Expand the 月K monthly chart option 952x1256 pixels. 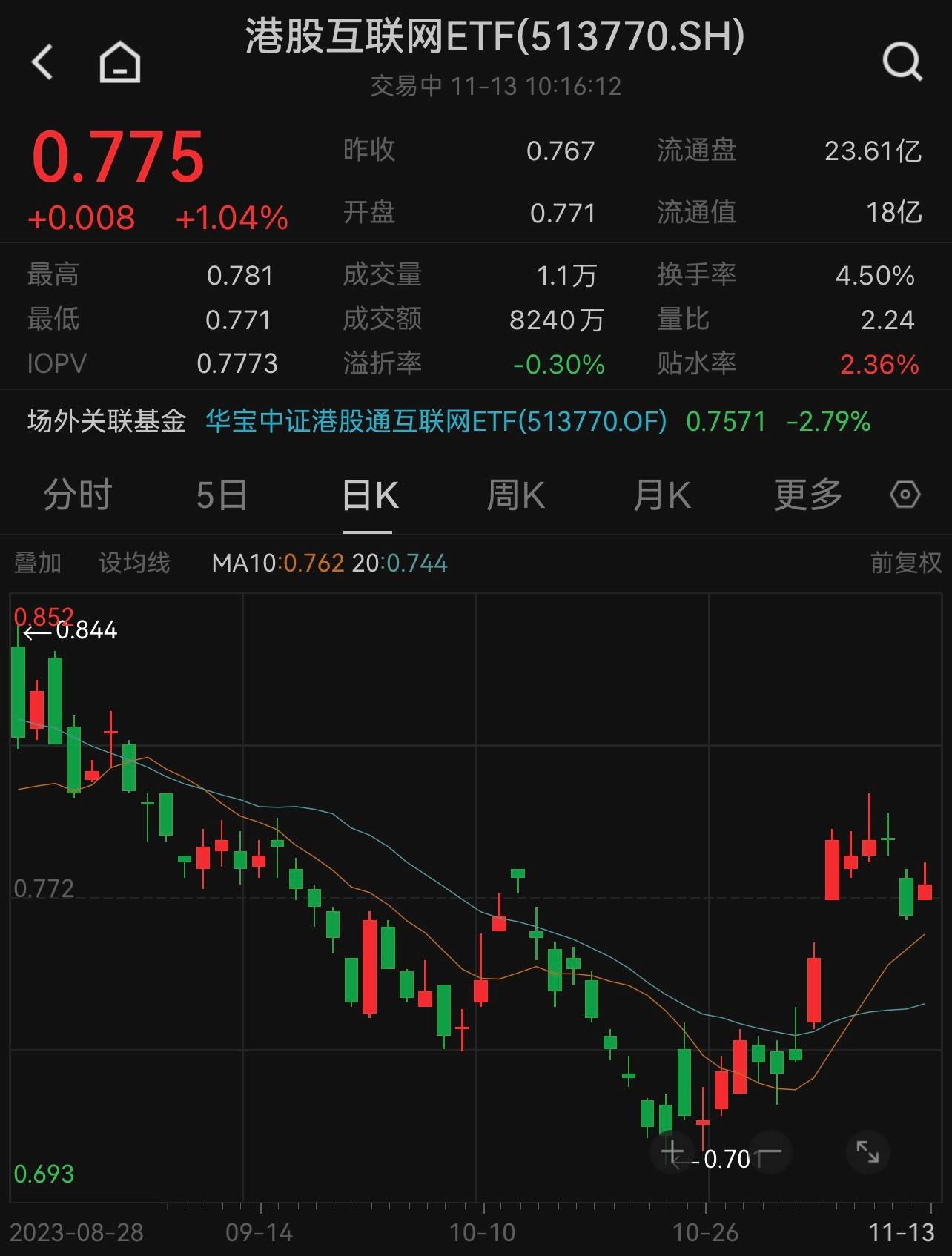pyautogui.click(x=662, y=494)
